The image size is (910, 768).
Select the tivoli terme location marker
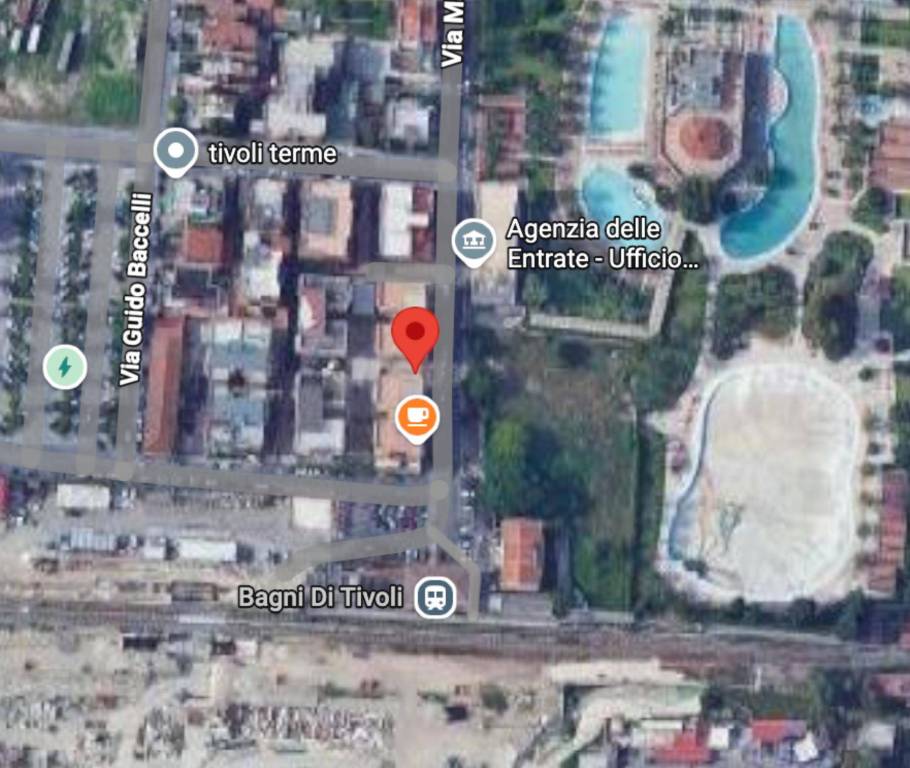[177, 153]
